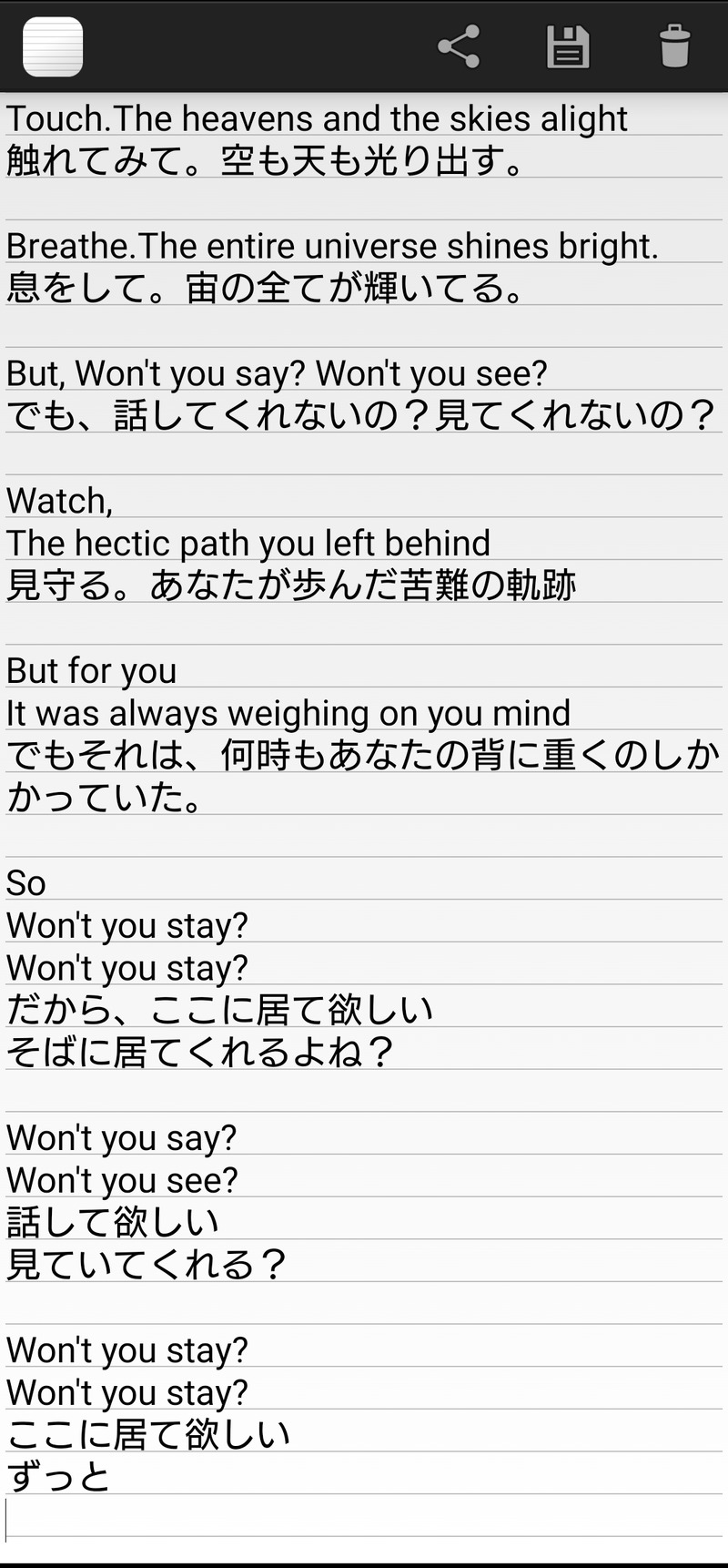Delete this note using the trash icon
Viewport: 728px width, 1568px height.
coord(674,46)
